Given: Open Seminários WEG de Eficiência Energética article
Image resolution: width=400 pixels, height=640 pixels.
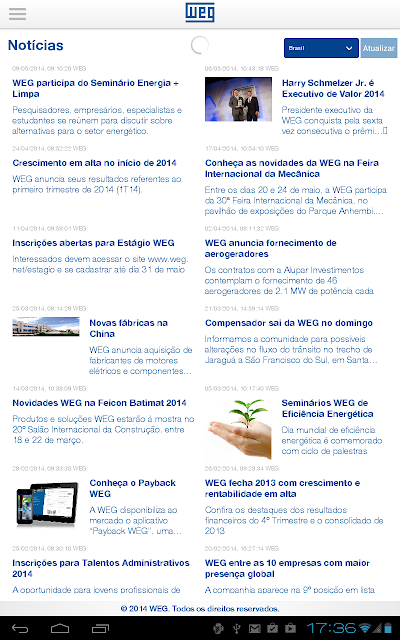Looking at the screenshot, I should click(327, 408).
